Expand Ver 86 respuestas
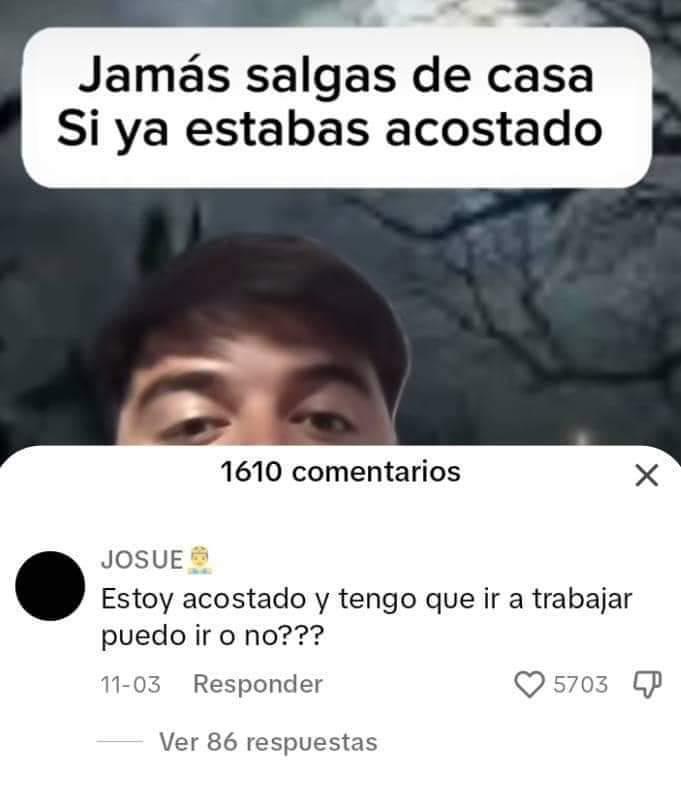The image size is (681, 802). coord(267,742)
